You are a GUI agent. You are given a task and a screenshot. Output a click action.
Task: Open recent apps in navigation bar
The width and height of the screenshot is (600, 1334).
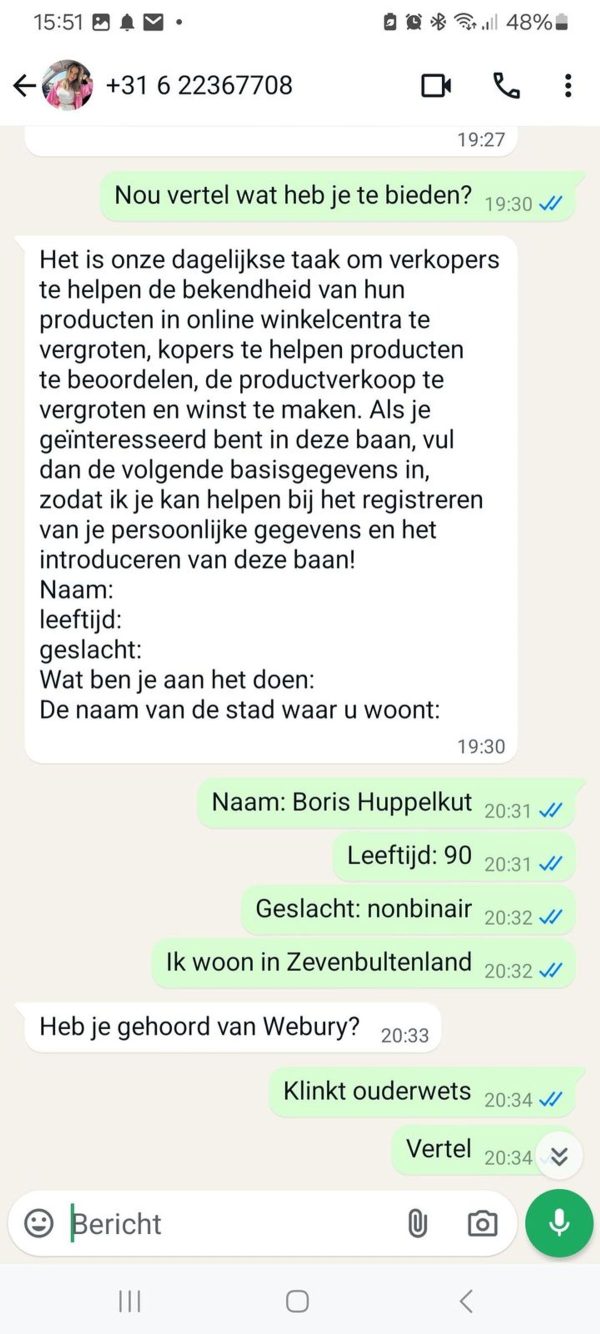[x=129, y=1300]
